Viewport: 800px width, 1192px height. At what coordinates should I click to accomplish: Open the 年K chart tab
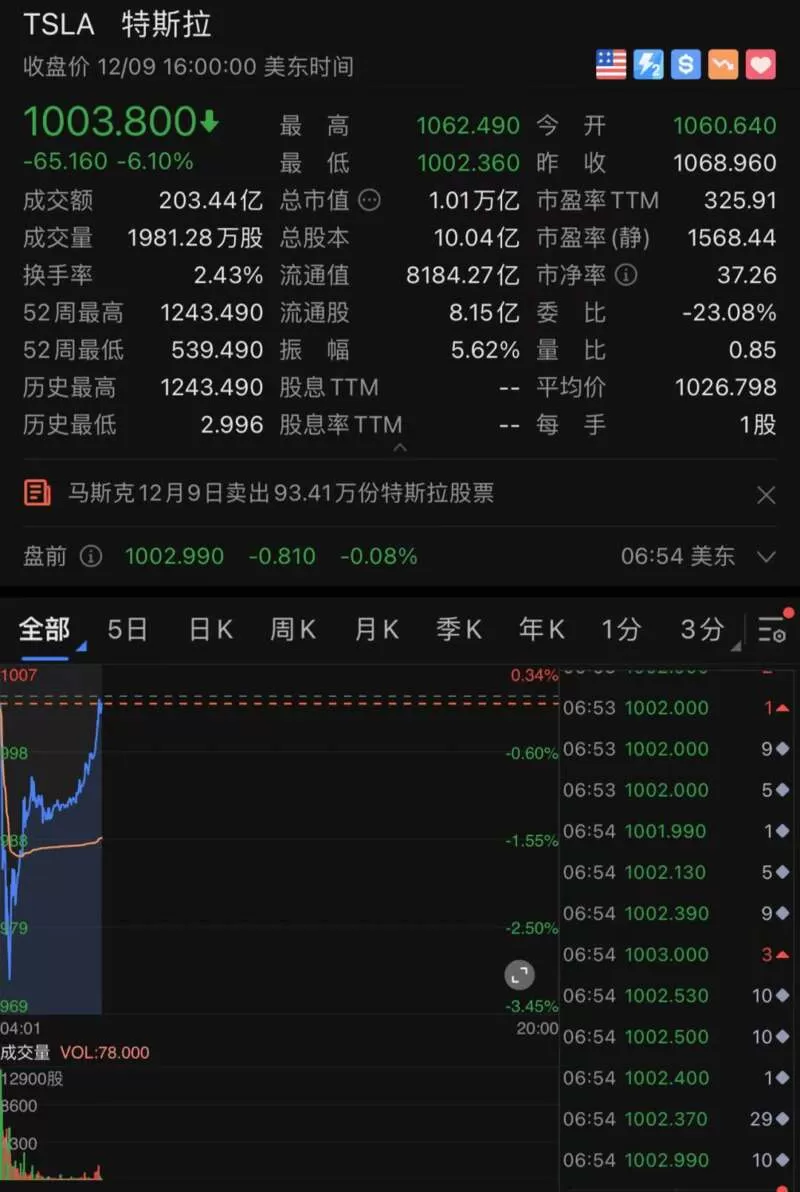click(x=541, y=629)
